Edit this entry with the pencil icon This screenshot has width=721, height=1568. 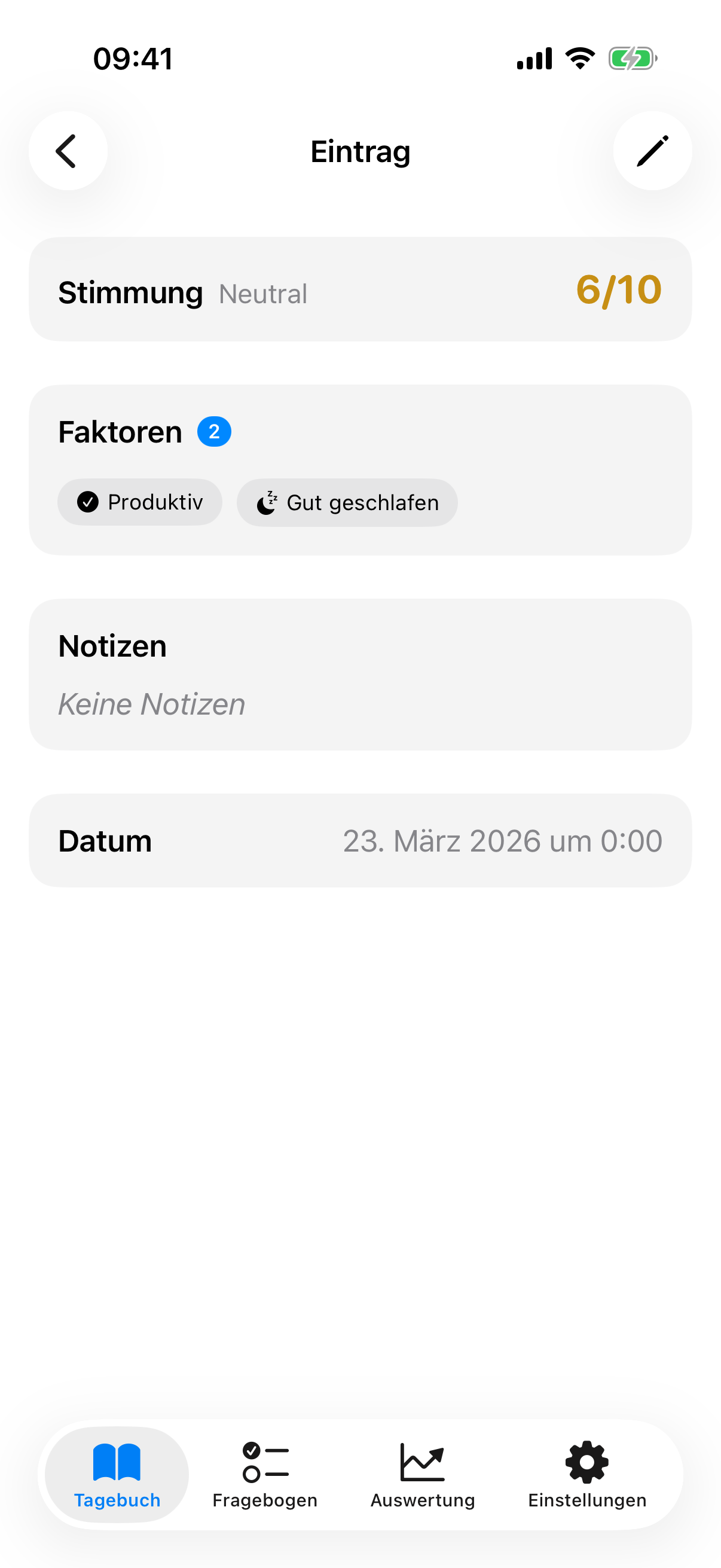pos(652,151)
